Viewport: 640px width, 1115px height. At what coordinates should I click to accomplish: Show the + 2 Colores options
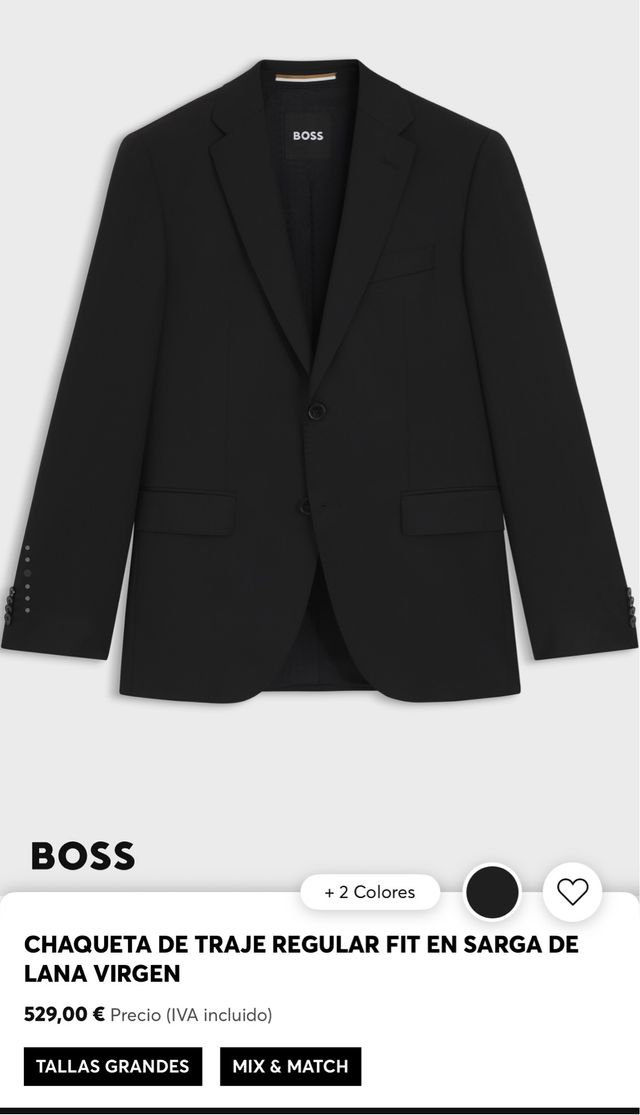pyautogui.click(x=370, y=892)
